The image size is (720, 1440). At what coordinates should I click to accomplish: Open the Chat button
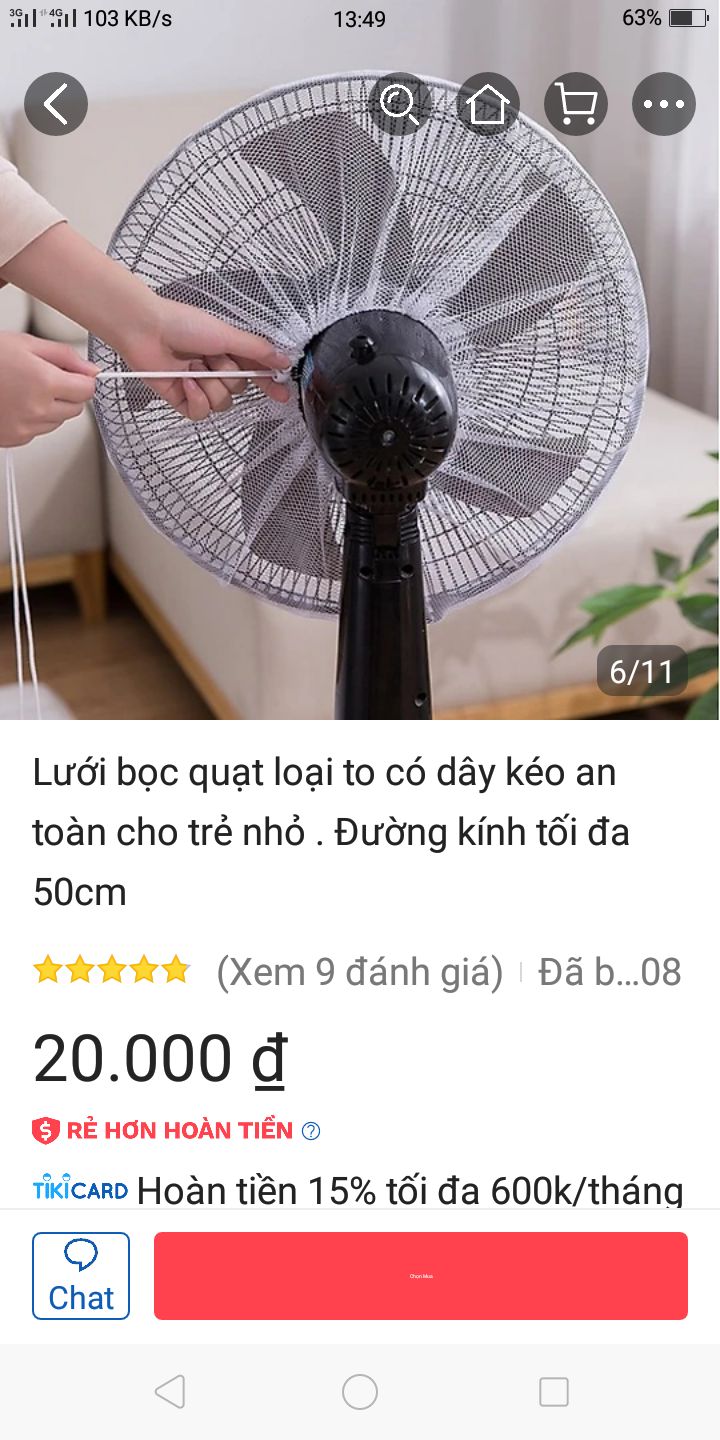click(81, 1277)
